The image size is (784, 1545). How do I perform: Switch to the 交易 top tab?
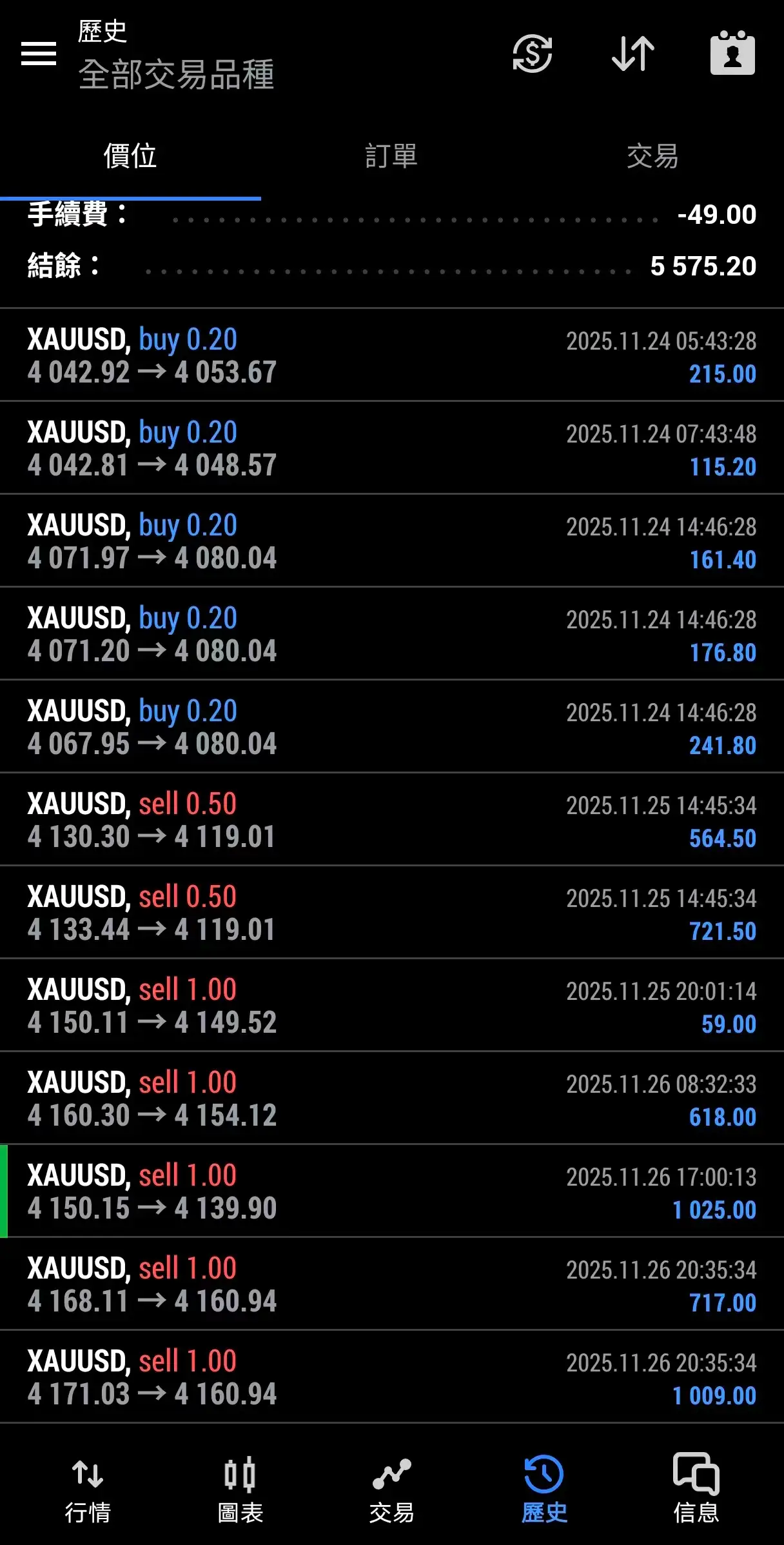(x=652, y=156)
